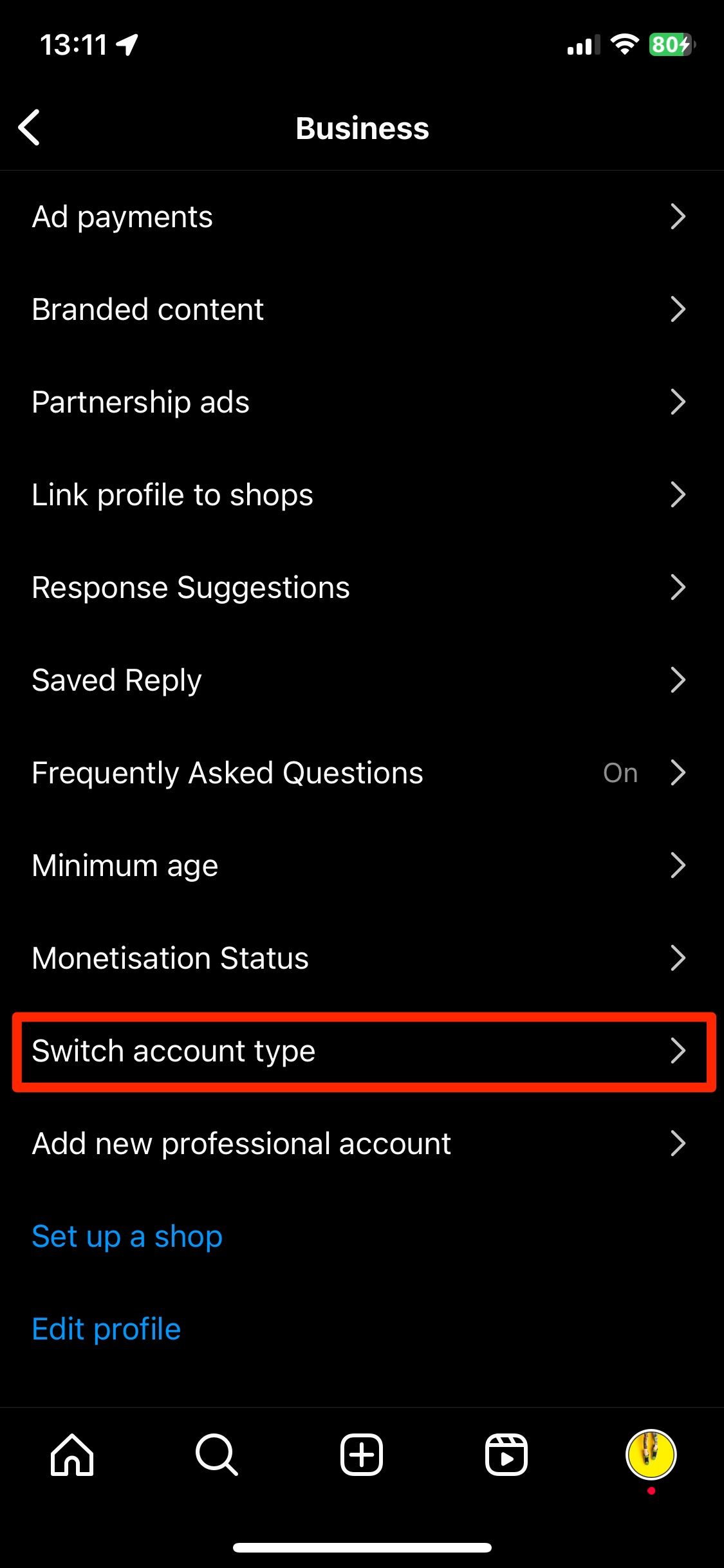Open Frequently Asked Questions
This screenshot has width=724, height=1568.
[x=360, y=773]
